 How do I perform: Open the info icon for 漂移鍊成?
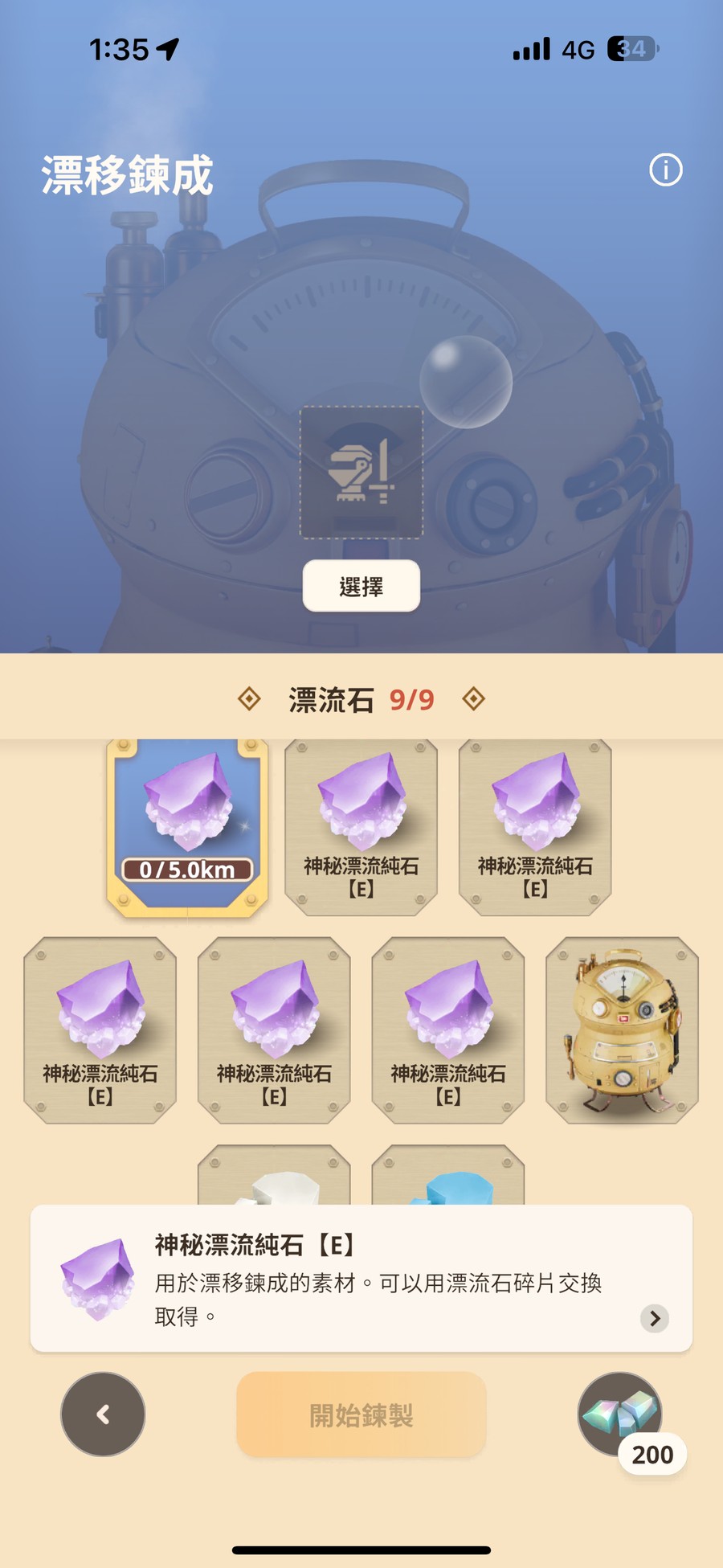[x=665, y=170]
